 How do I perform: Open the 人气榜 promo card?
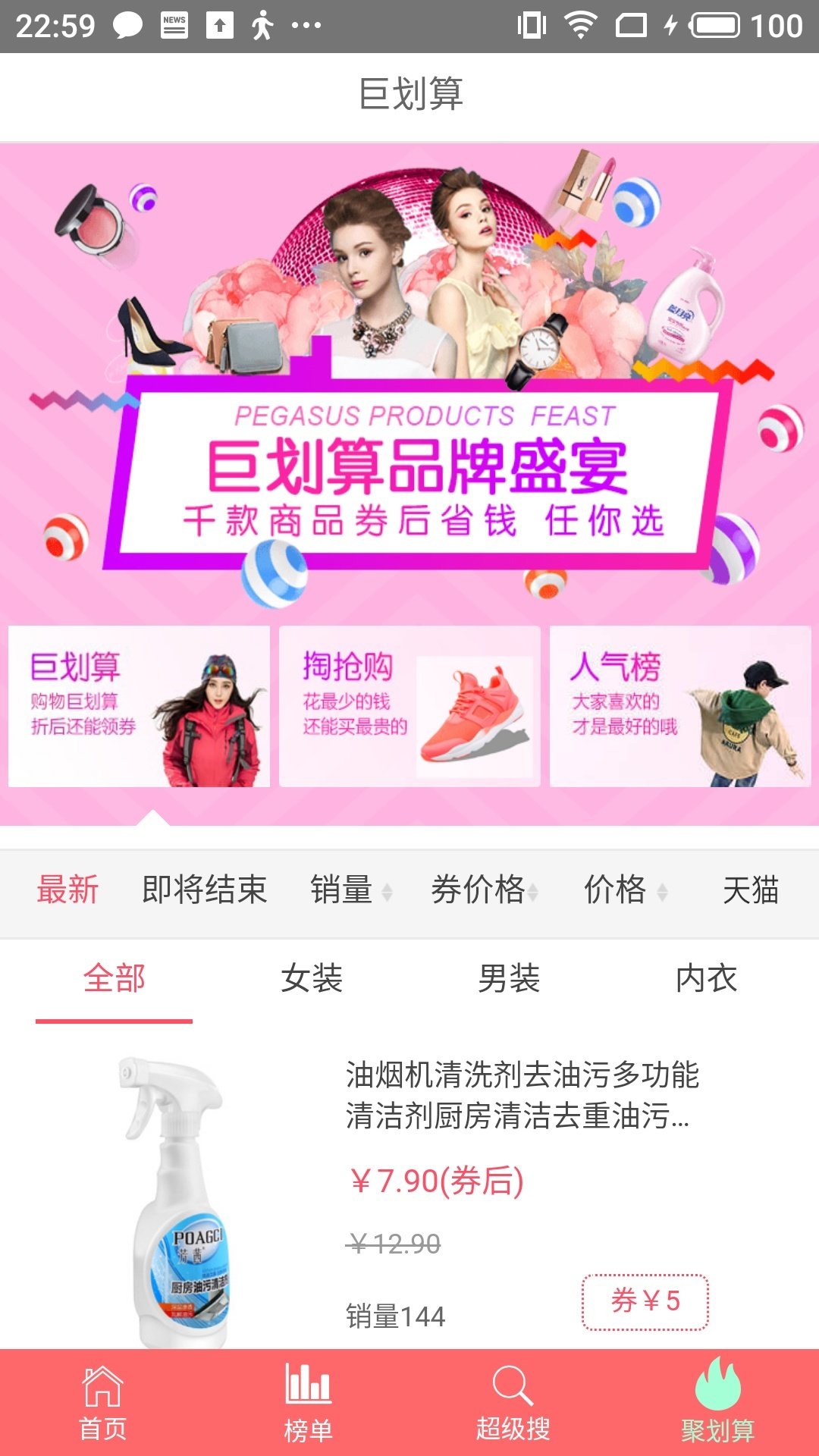680,706
